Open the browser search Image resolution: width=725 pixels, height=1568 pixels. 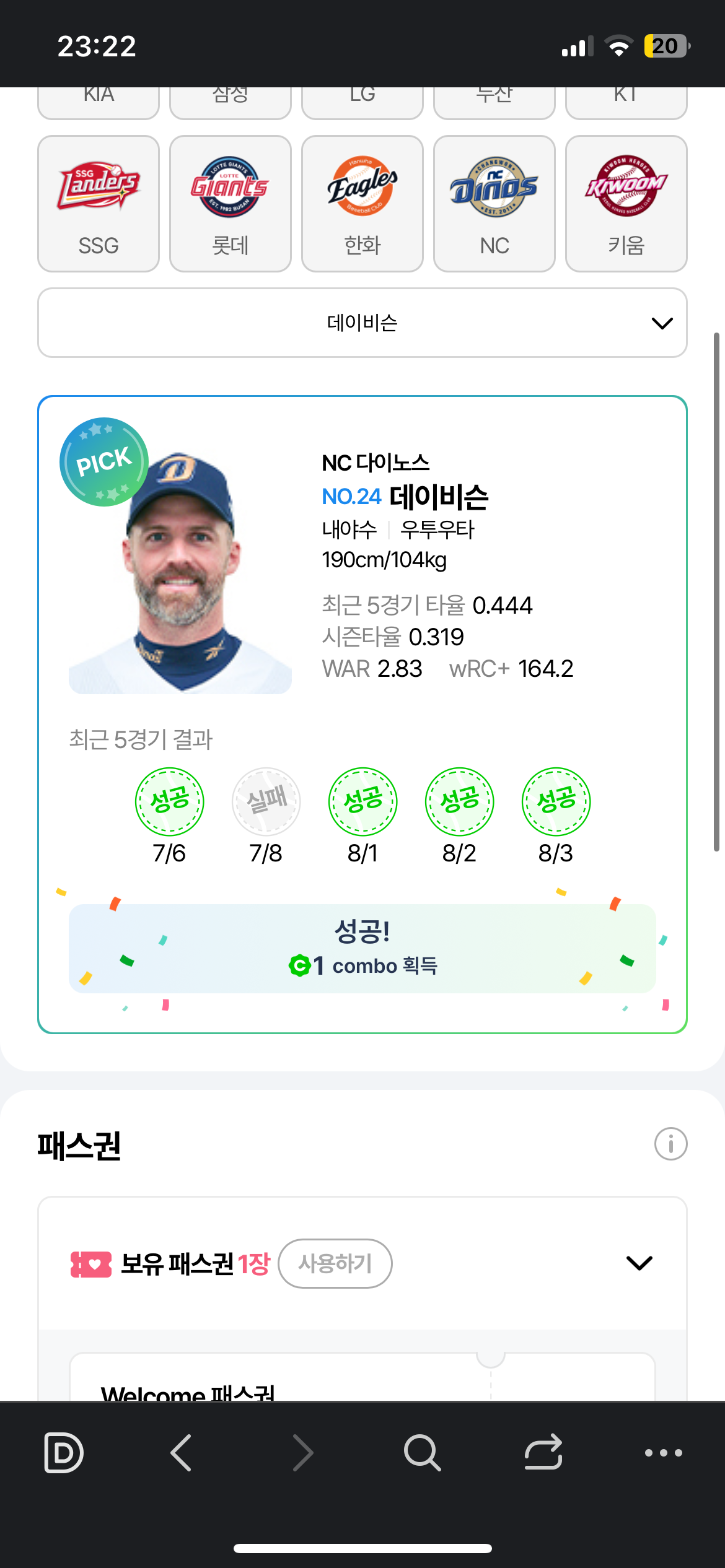[422, 1452]
